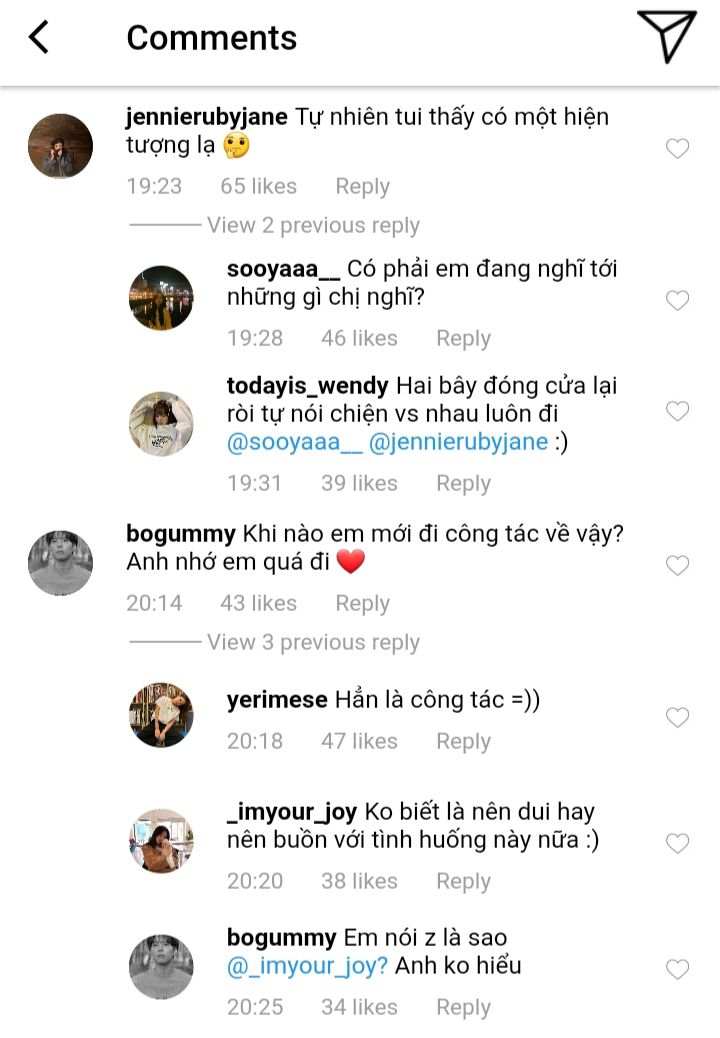Screen dimensions: 720x1038
Task: Like sooyaaa__'s reply
Action: click(x=677, y=300)
